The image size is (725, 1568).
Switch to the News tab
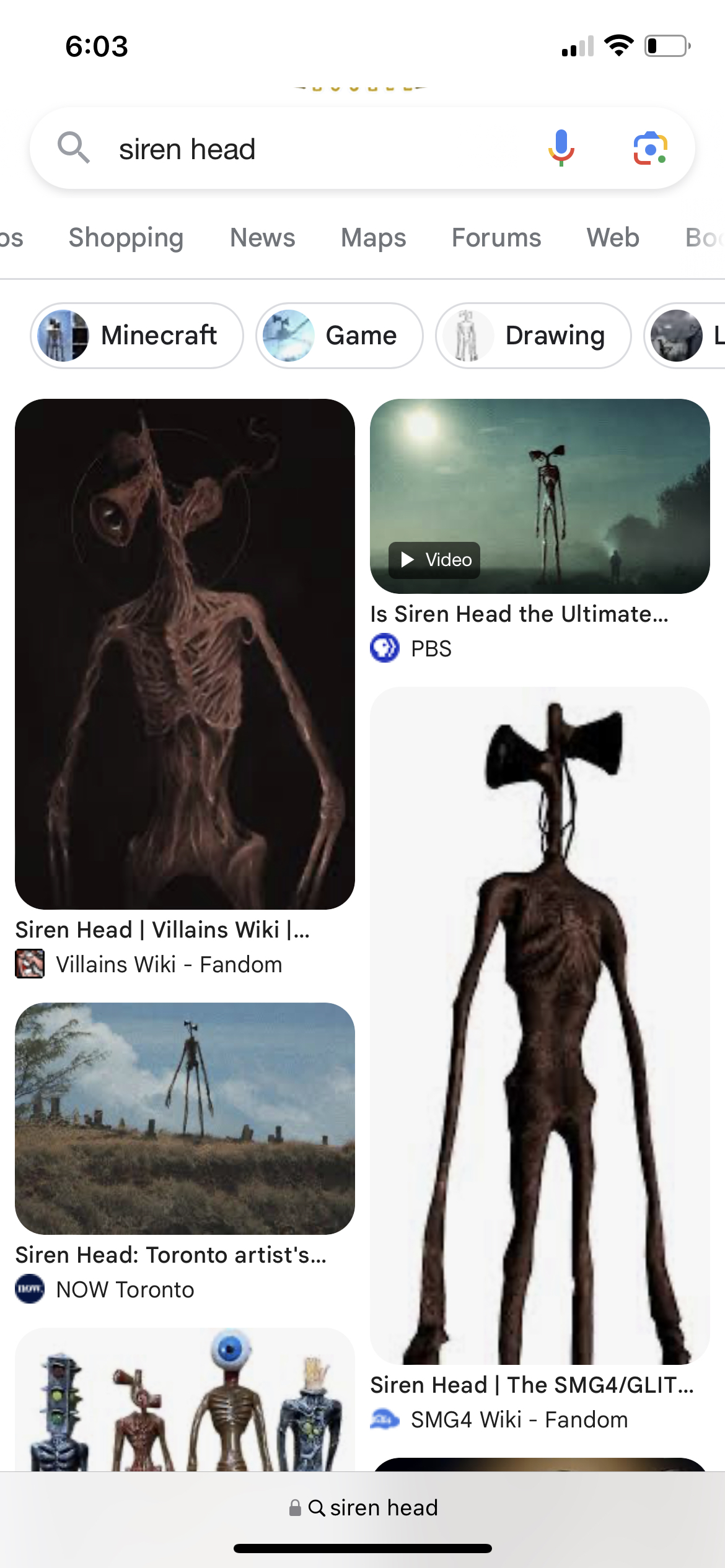[x=262, y=238]
